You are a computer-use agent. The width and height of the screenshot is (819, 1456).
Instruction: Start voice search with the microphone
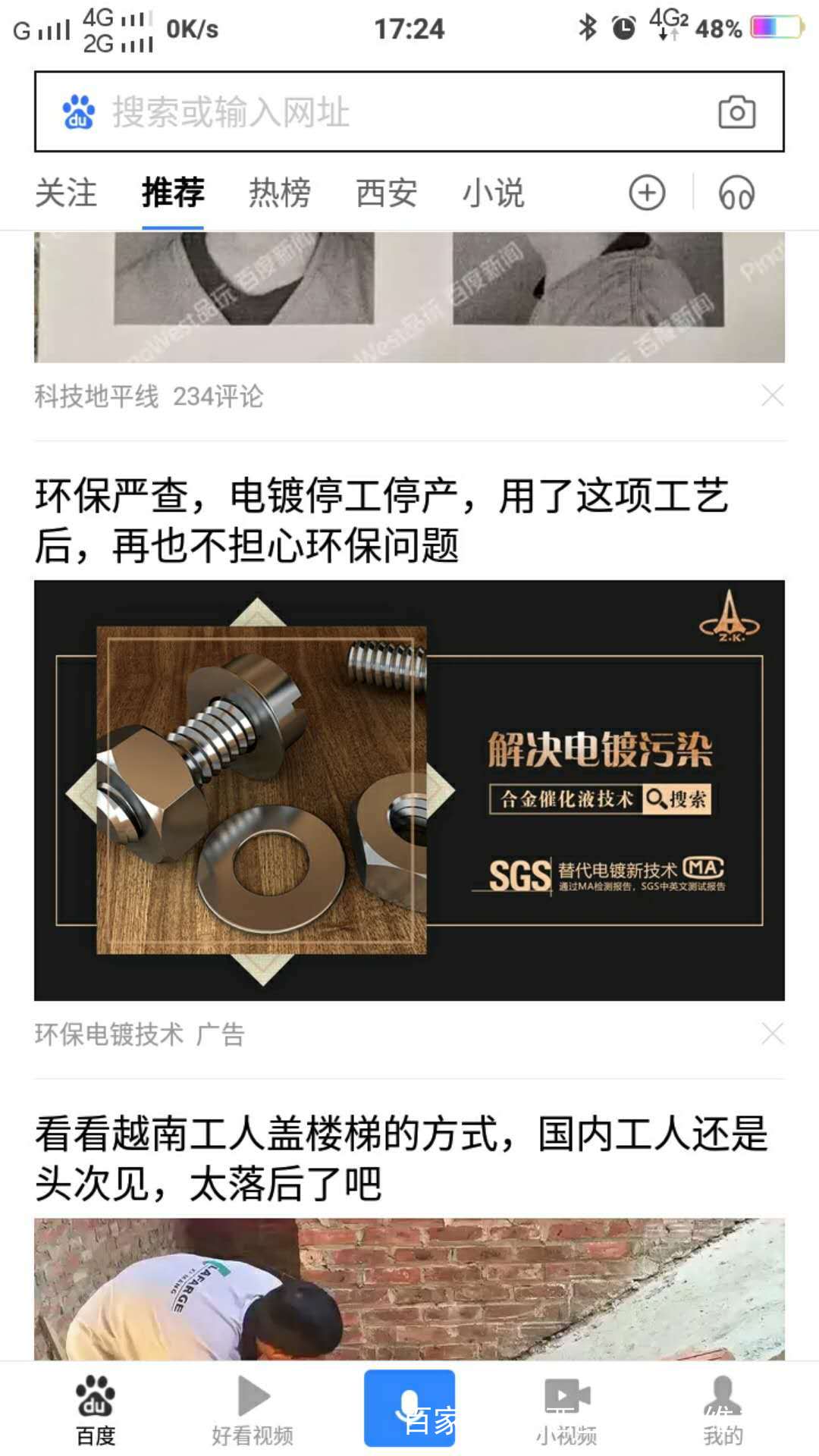coord(409,1407)
